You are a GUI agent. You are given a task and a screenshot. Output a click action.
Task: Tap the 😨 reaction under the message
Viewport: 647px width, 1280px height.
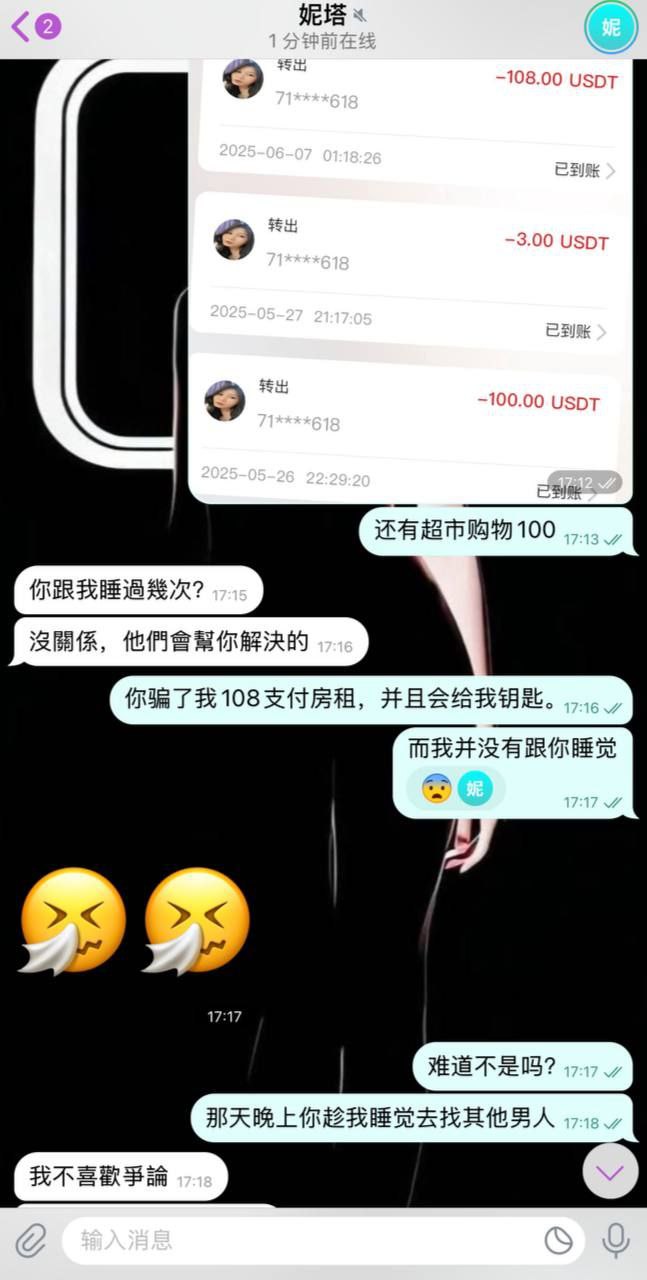(x=438, y=788)
